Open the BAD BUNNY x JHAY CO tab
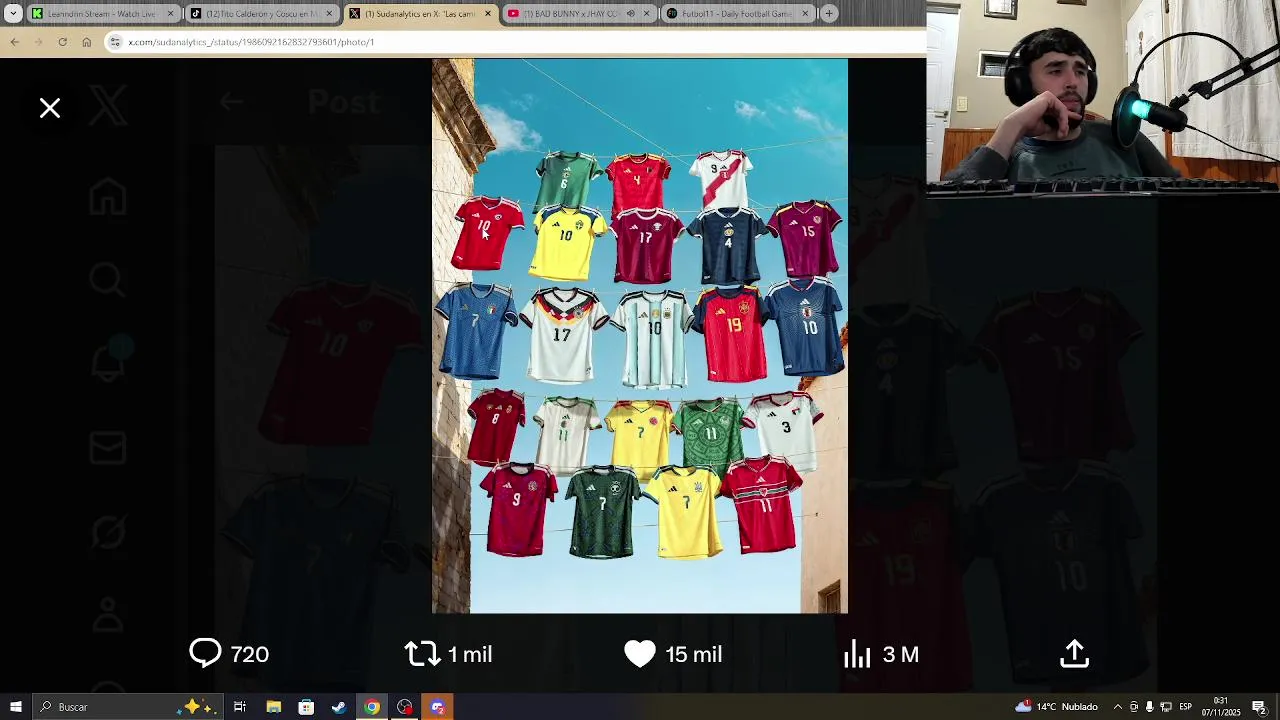This screenshot has width=1280, height=720. tap(570, 14)
